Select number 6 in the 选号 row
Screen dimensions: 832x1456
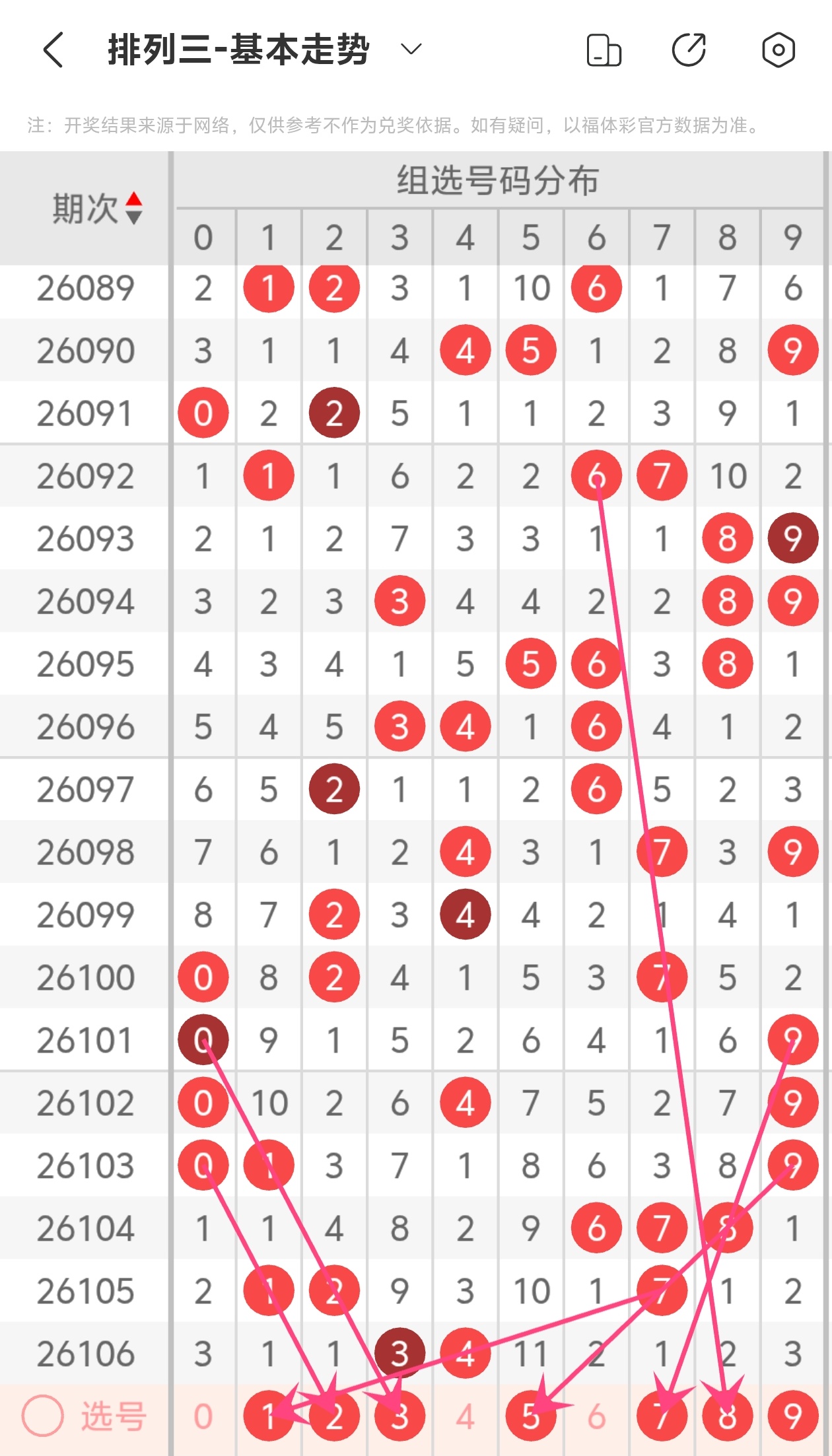[x=596, y=1416]
